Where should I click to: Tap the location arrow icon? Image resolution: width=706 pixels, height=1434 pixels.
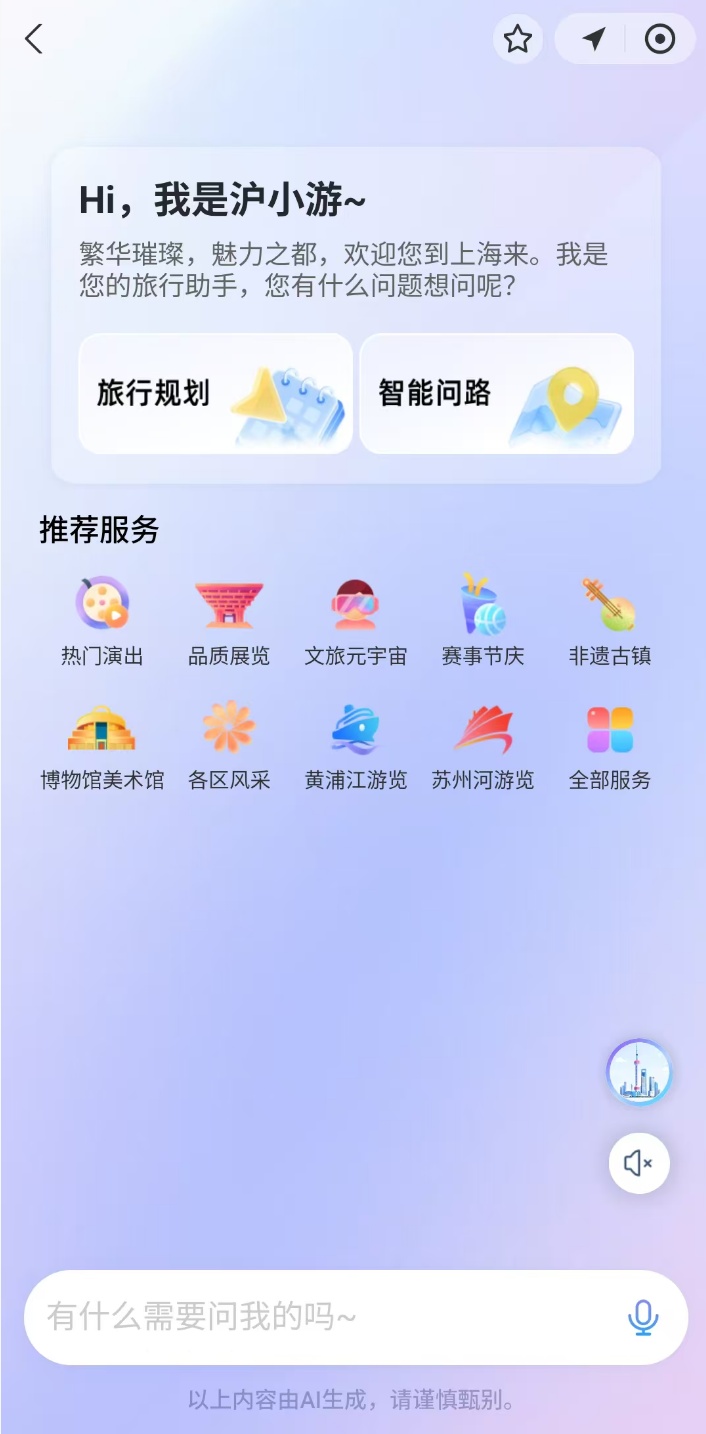tap(594, 40)
